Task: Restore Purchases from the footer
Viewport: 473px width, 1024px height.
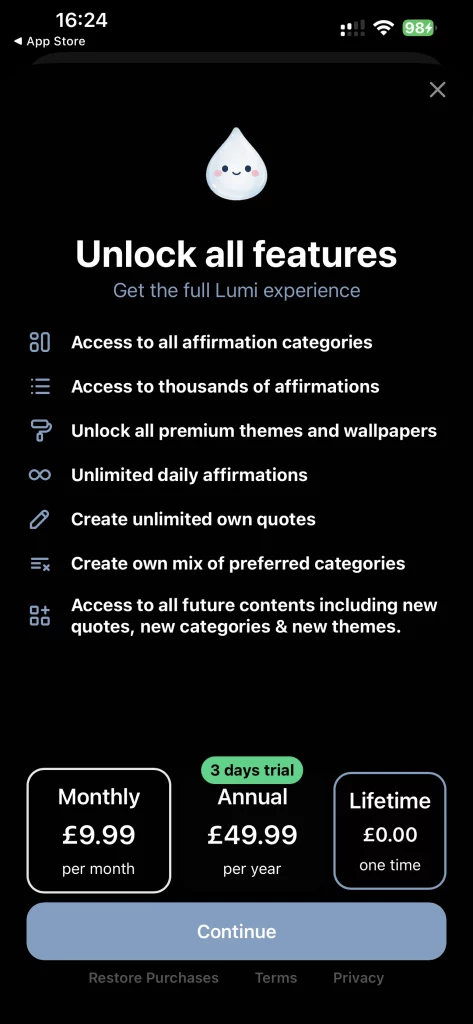Action: click(x=154, y=978)
